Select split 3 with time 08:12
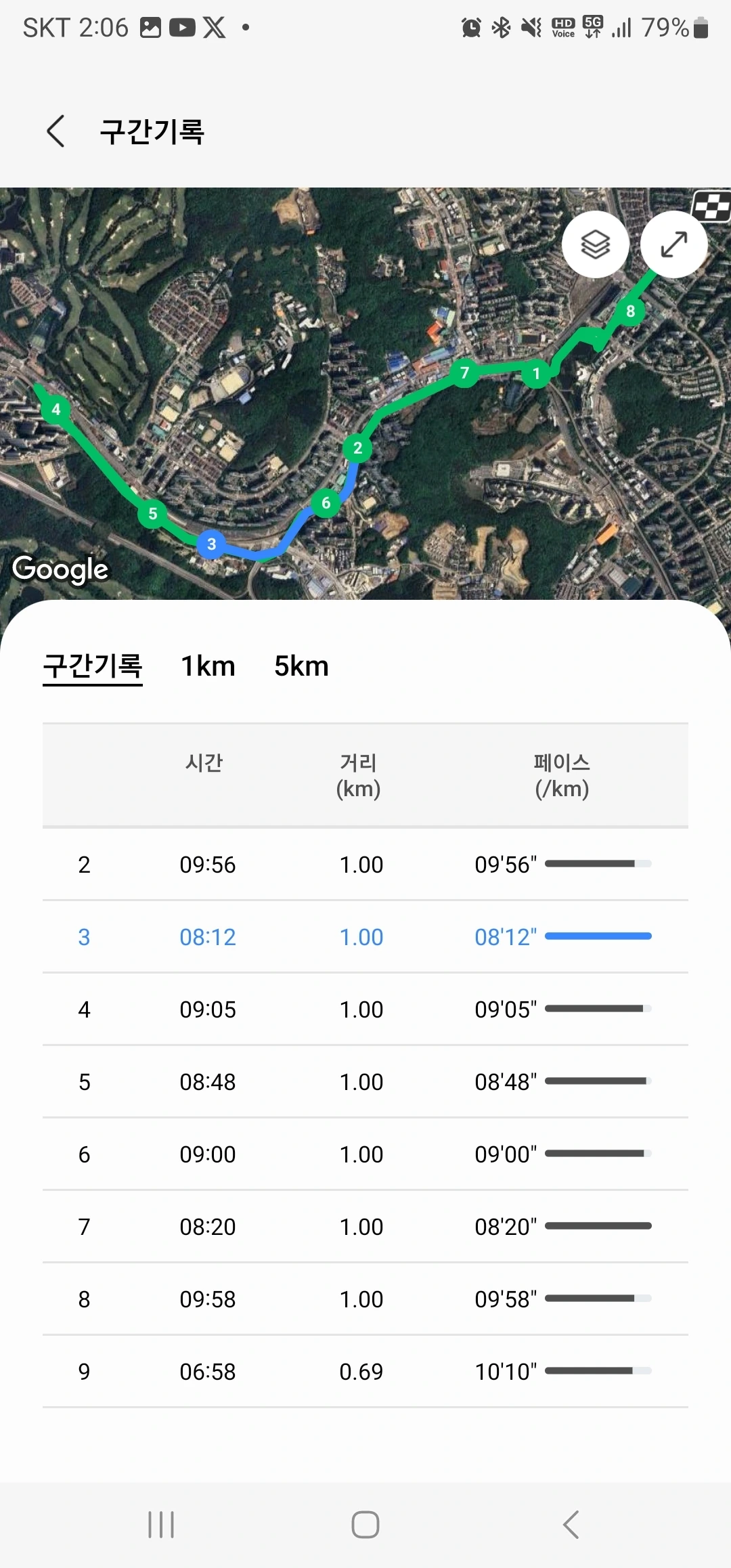The width and height of the screenshot is (731, 1568). pyautogui.click(x=365, y=937)
